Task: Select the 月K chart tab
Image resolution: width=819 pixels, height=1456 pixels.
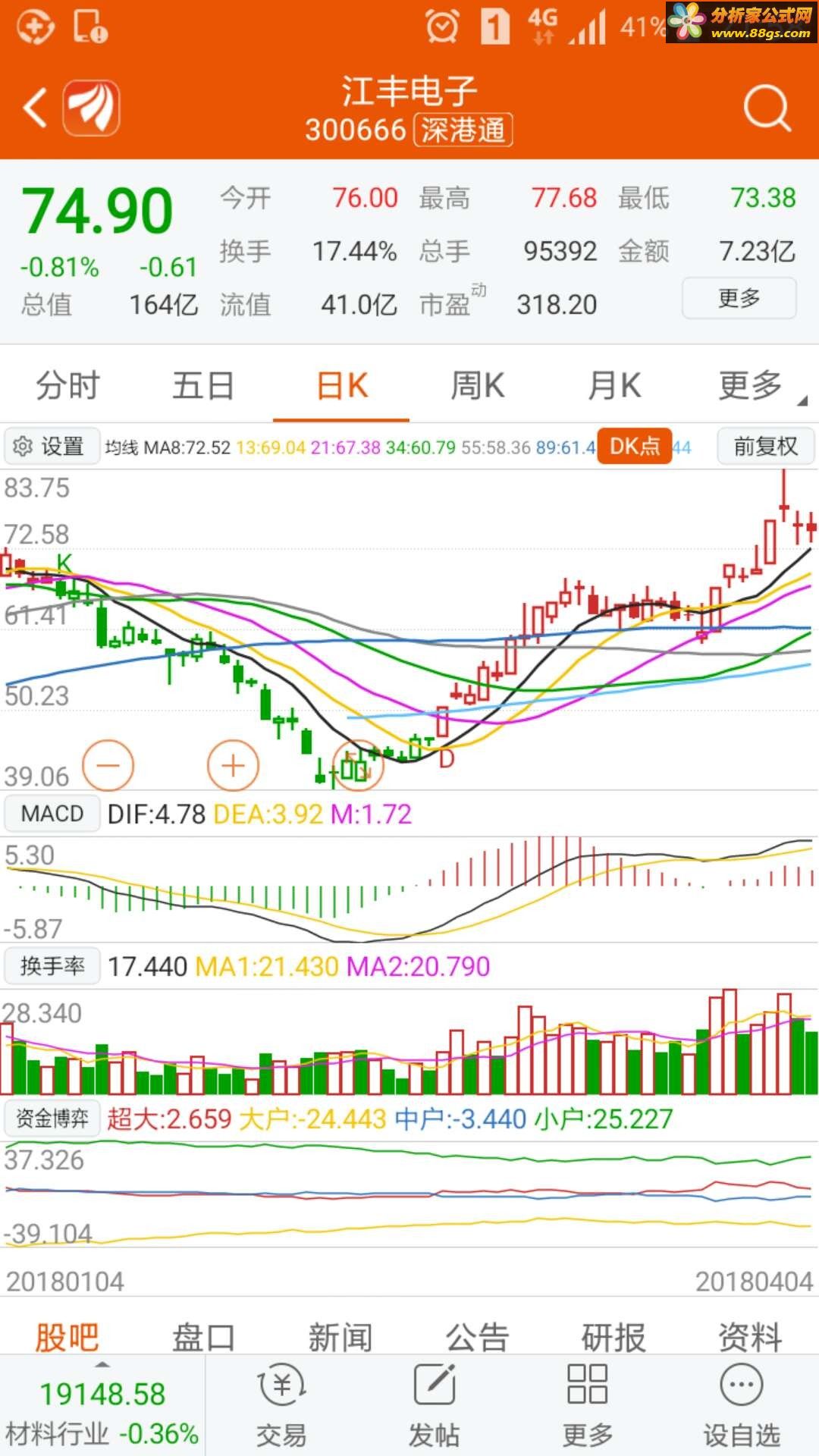Action: (x=614, y=385)
